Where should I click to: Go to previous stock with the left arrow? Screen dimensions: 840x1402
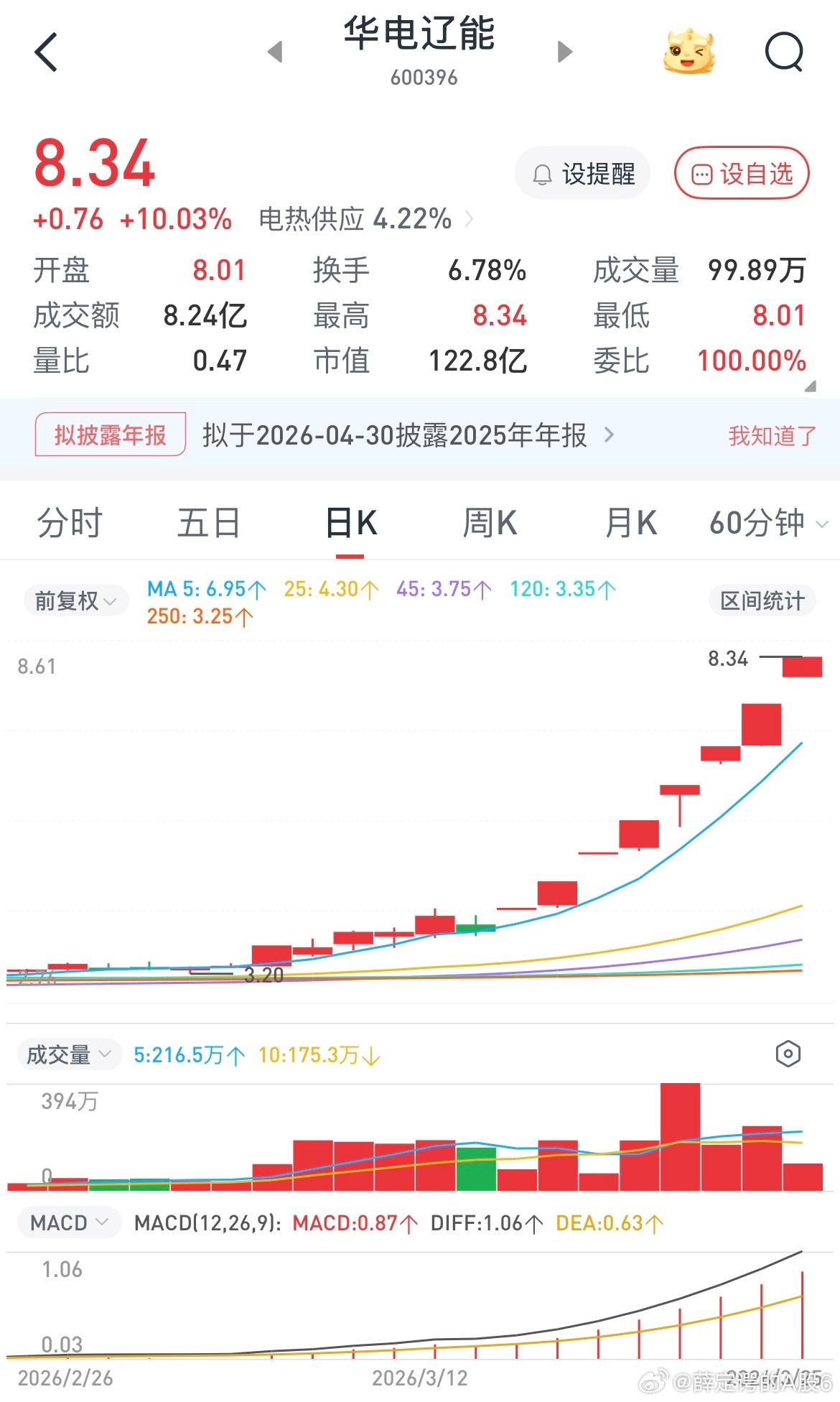pyautogui.click(x=276, y=52)
